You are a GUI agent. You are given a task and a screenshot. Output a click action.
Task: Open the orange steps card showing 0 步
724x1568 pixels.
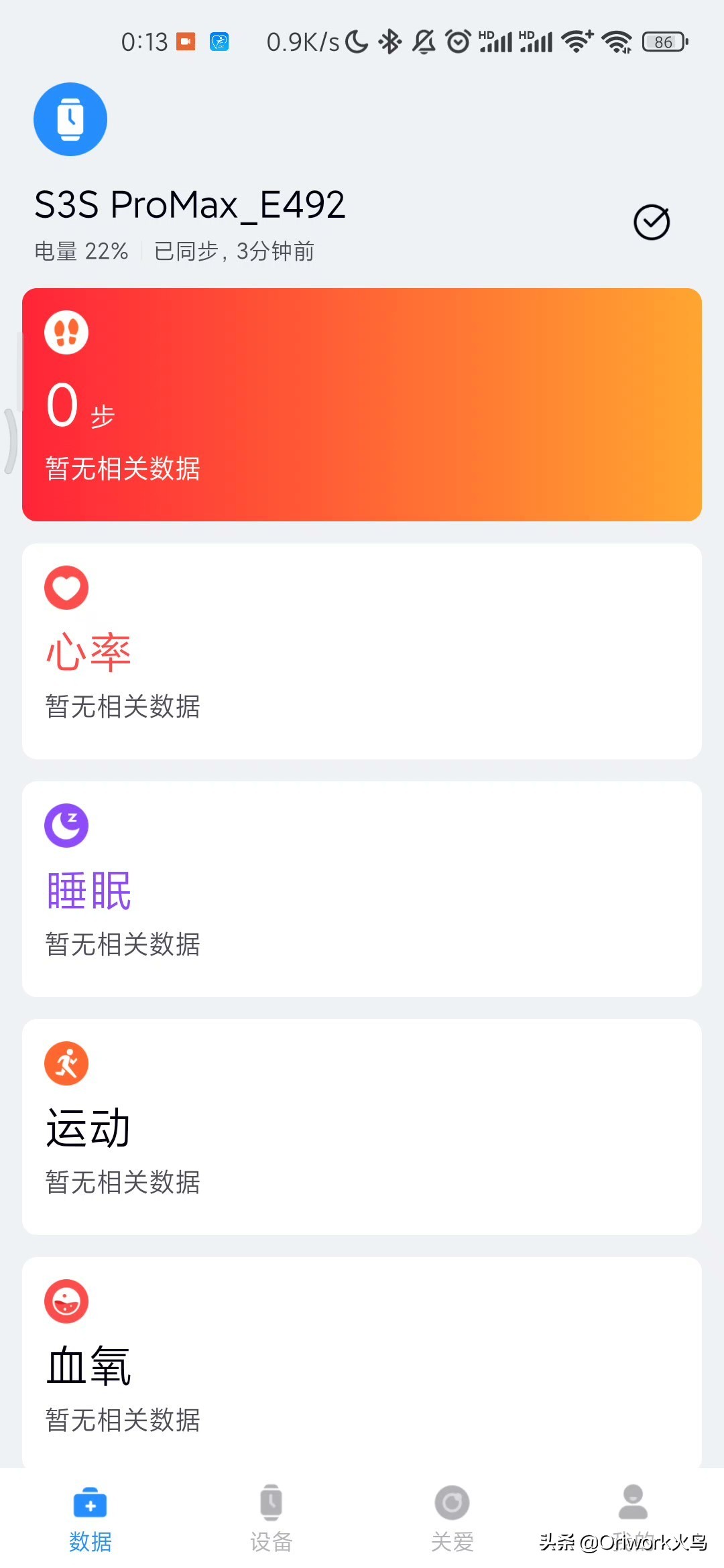[362, 402]
